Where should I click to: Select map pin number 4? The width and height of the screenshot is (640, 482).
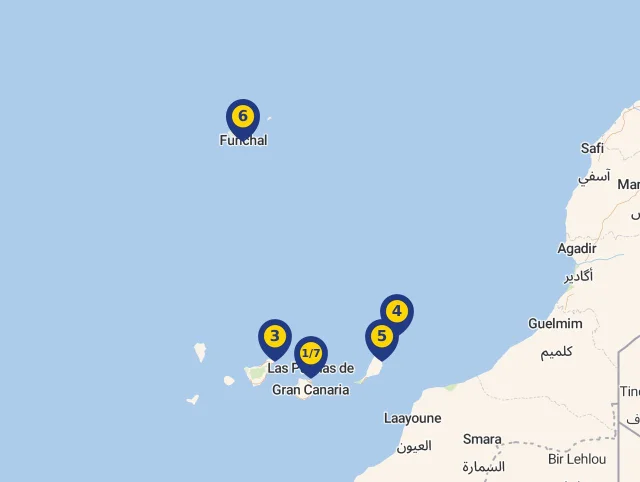click(396, 312)
